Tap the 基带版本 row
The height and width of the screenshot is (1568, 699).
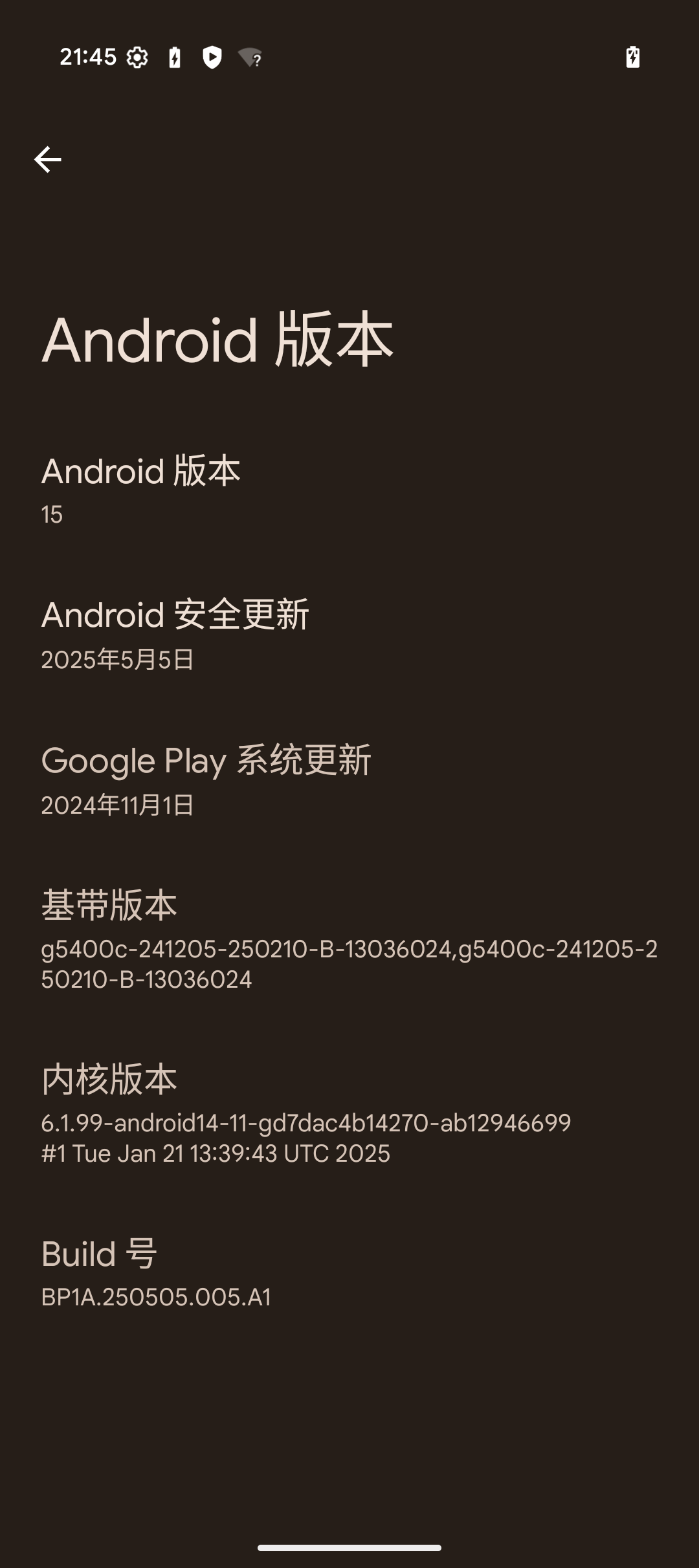coord(349,939)
